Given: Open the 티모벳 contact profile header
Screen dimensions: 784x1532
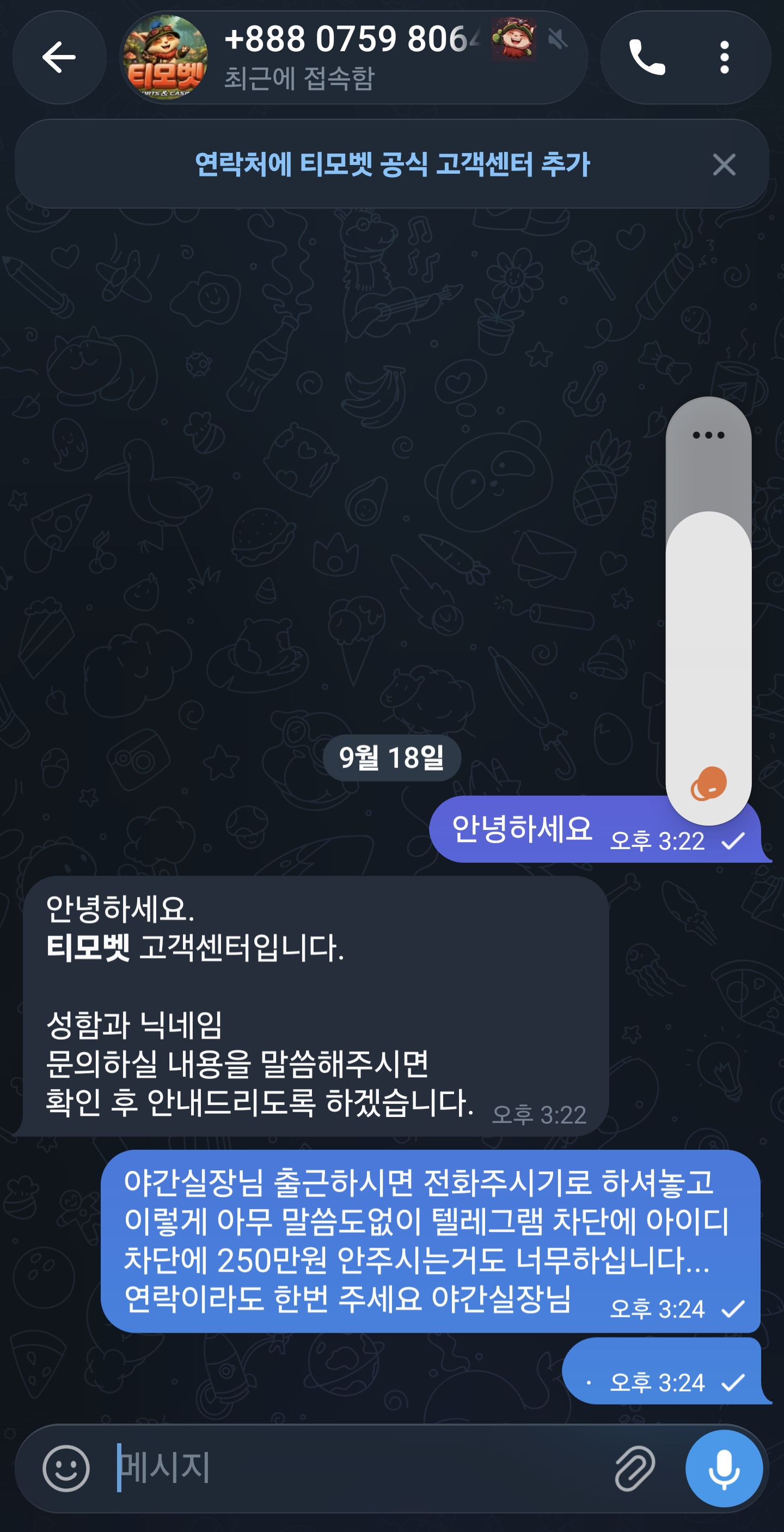Looking at the screenshot, I should pos(354,57).
